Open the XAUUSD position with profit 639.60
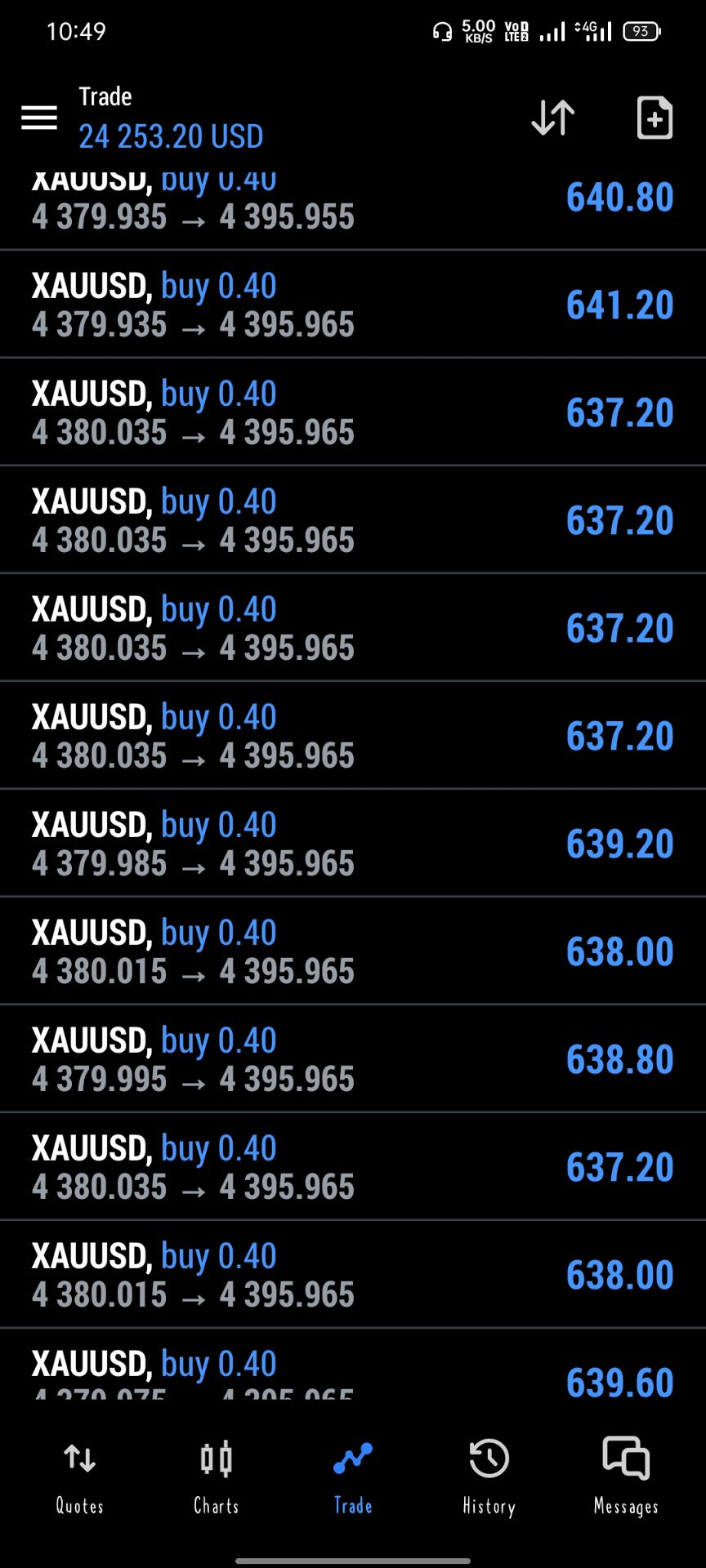 tap(353, 1364)
